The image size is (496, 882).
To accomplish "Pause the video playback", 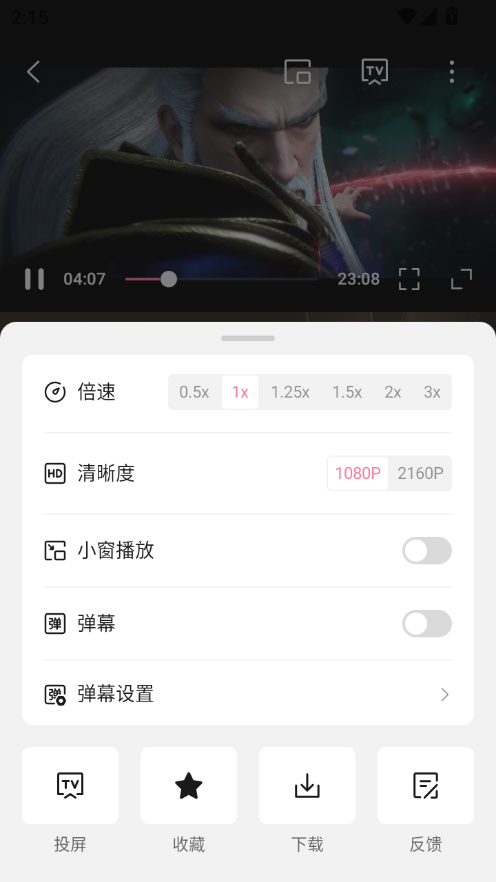I will tap(34, 279).
